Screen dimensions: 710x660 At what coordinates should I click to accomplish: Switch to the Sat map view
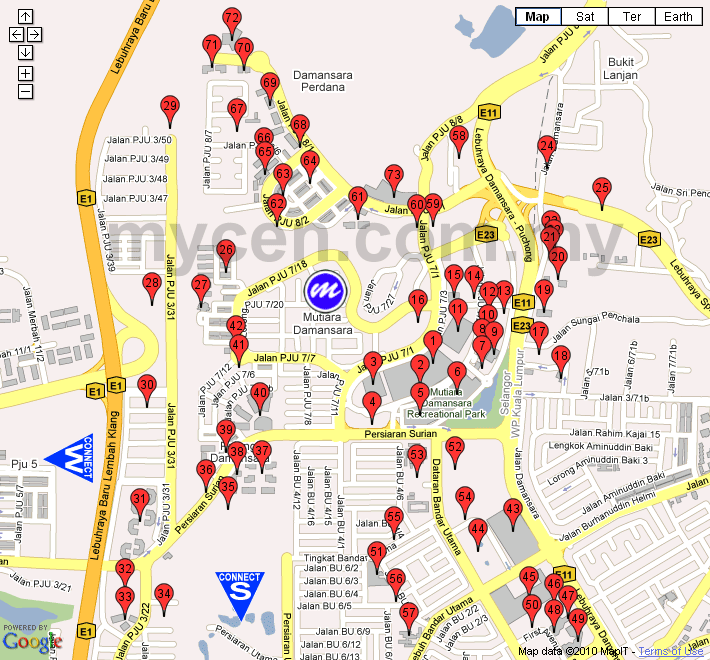pos(585,17)
